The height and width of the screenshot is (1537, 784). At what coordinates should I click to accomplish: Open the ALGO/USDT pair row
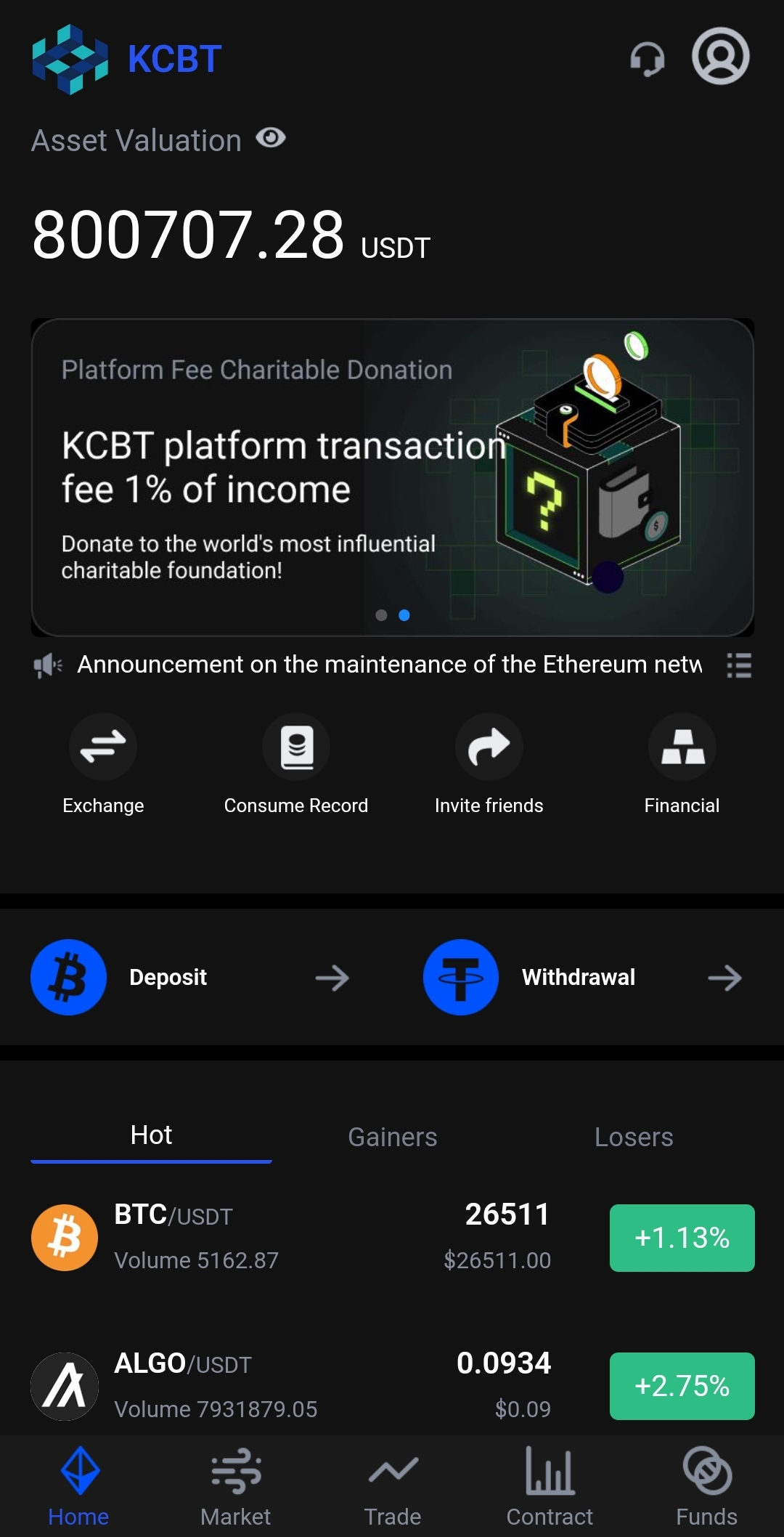[x=392, y=1386]
